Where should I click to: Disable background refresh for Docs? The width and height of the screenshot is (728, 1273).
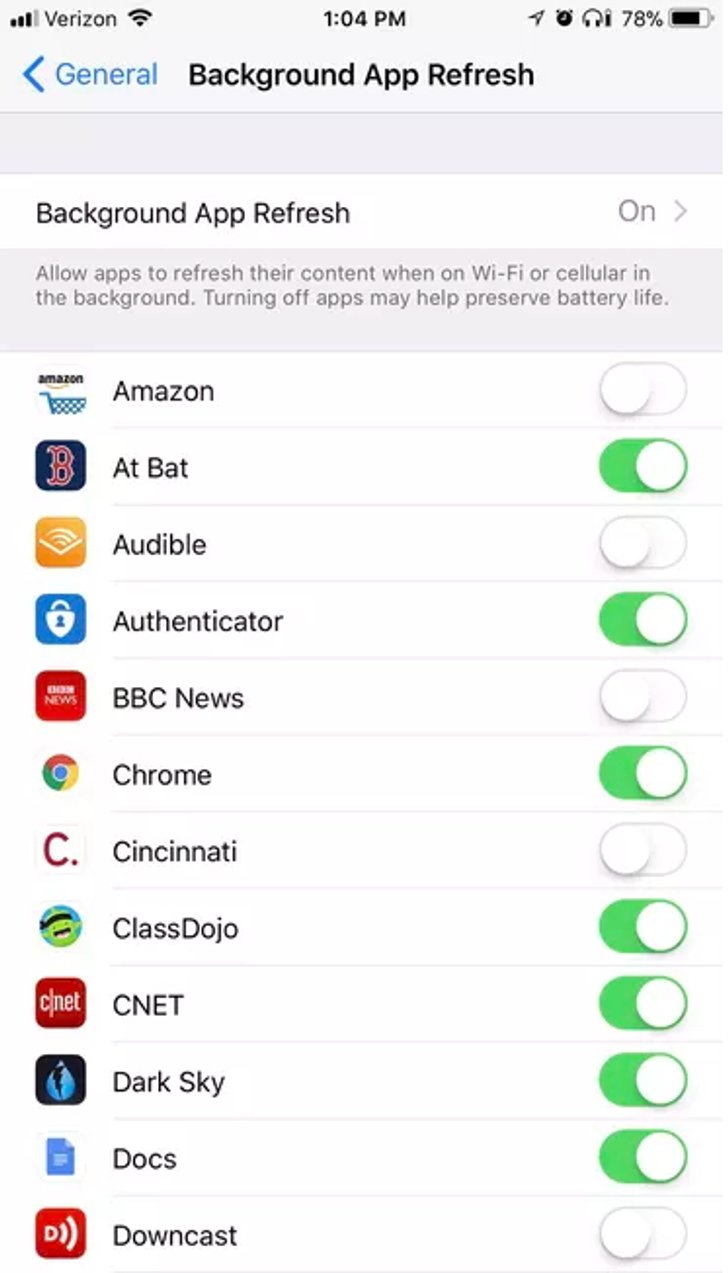tap(643, 1158)
